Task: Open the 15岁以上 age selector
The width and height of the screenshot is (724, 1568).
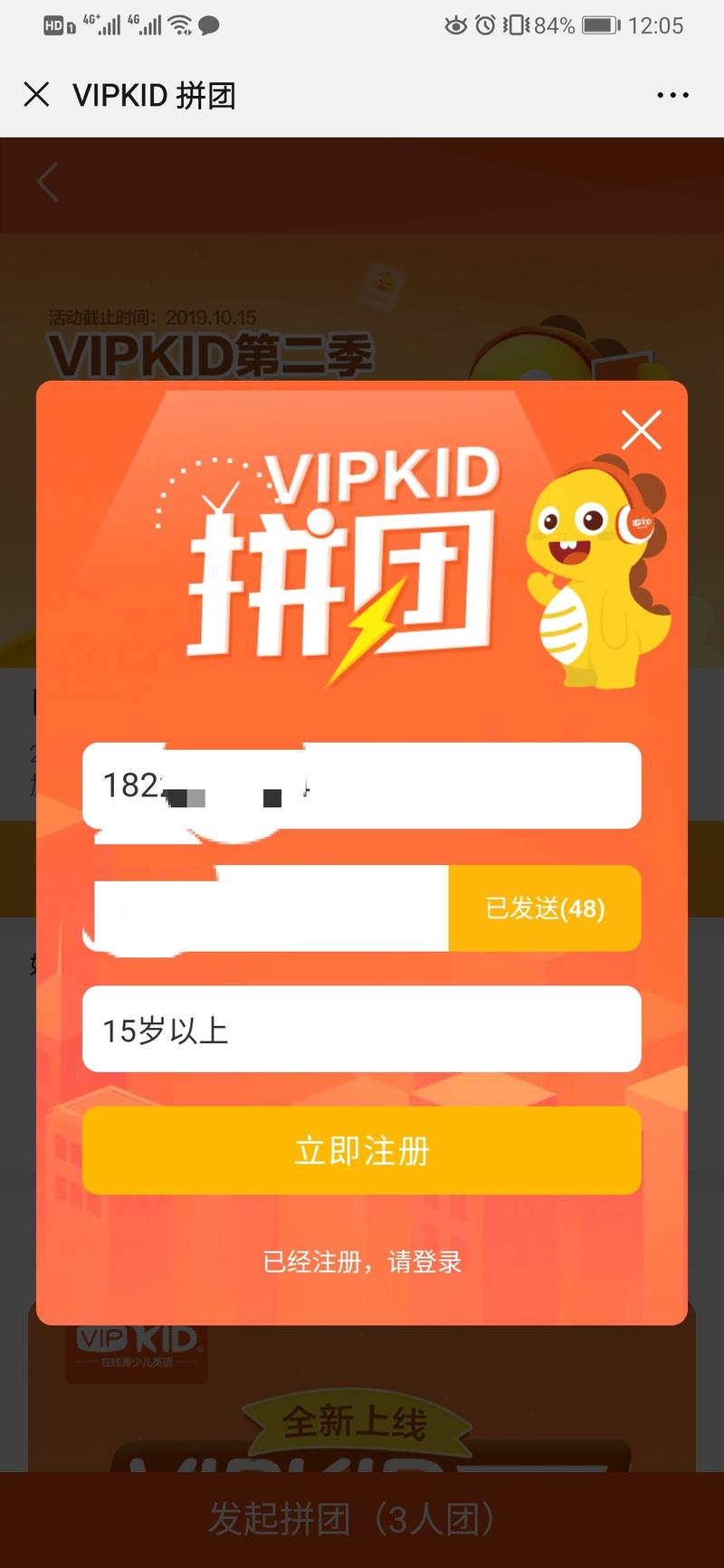Action: 362,1030
